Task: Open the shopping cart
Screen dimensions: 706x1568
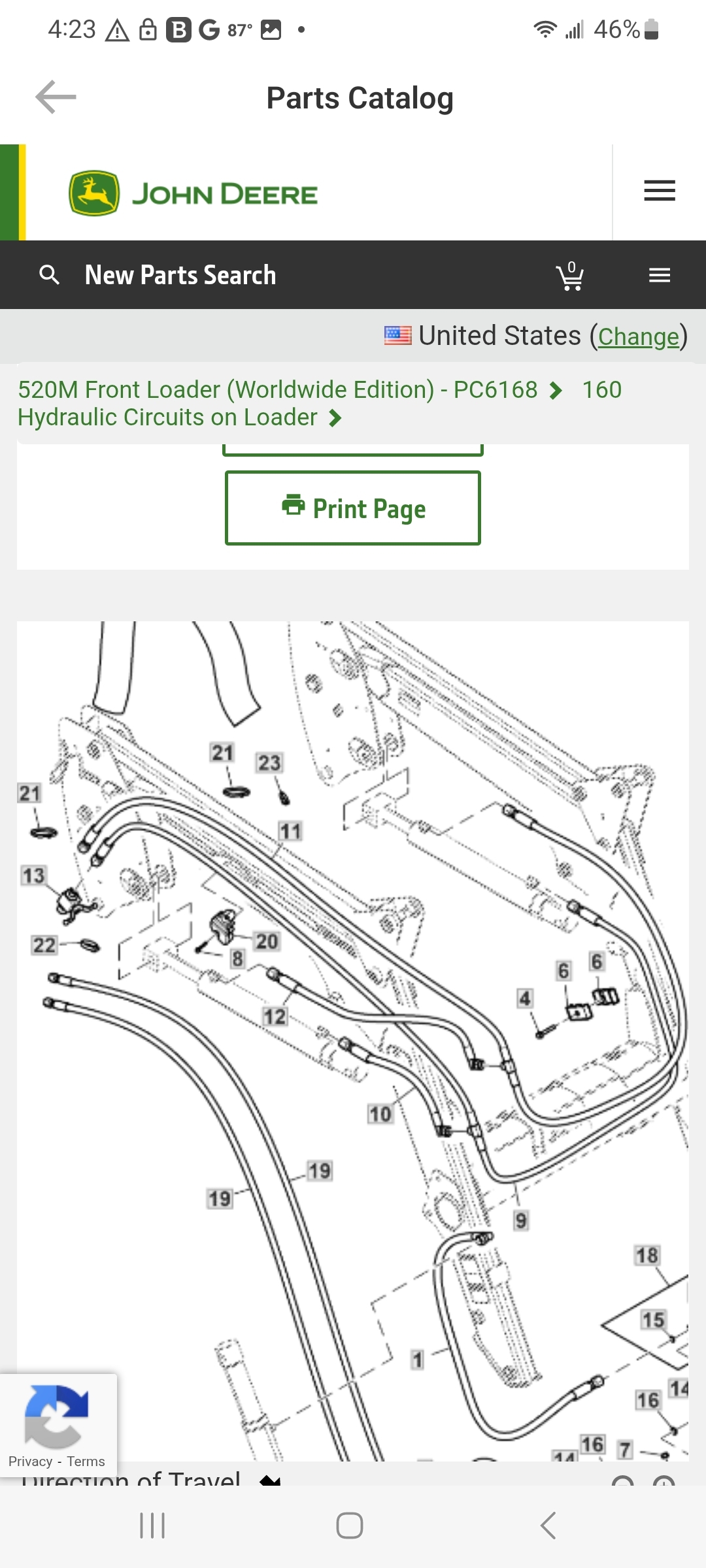Action: [569, 276]
